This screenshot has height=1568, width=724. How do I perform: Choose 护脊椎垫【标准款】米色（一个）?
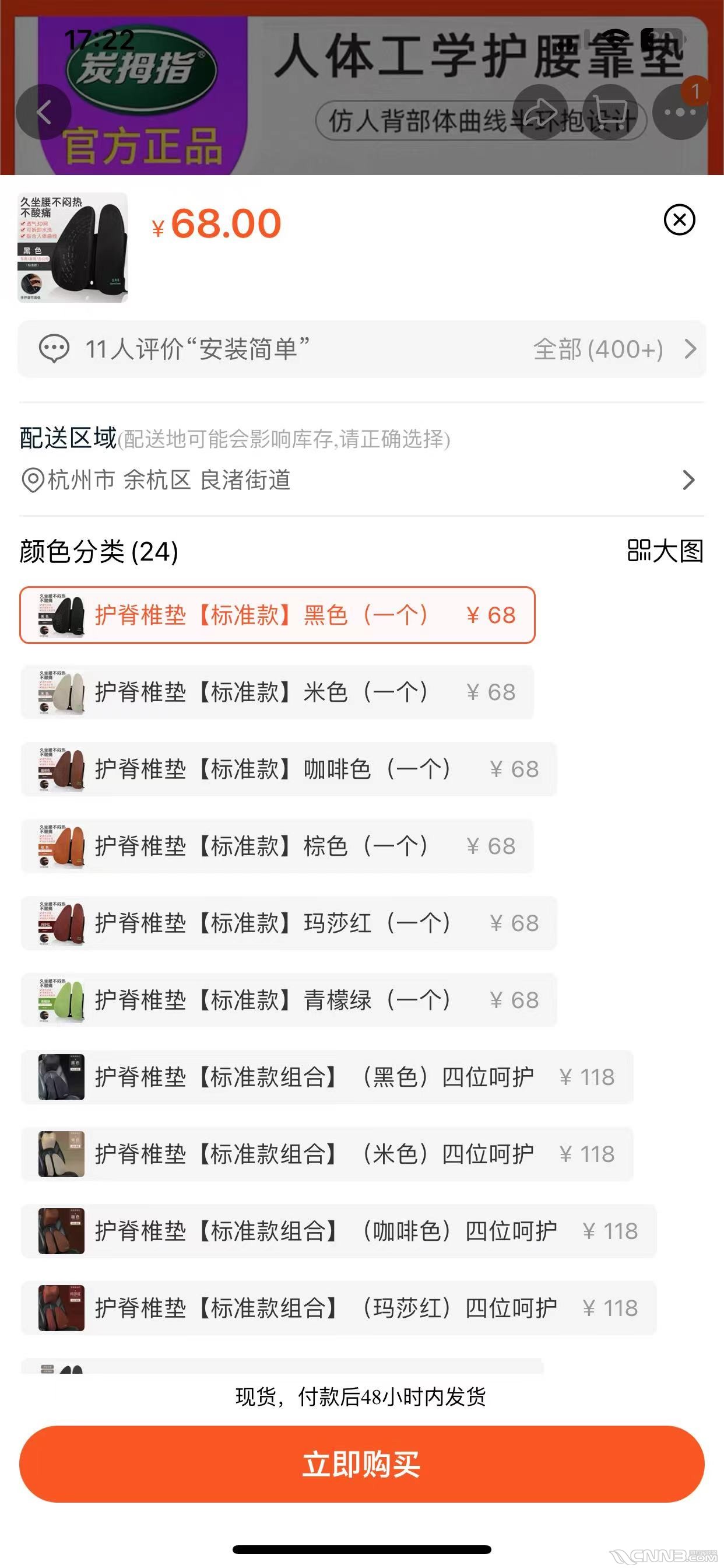point(277,692)
